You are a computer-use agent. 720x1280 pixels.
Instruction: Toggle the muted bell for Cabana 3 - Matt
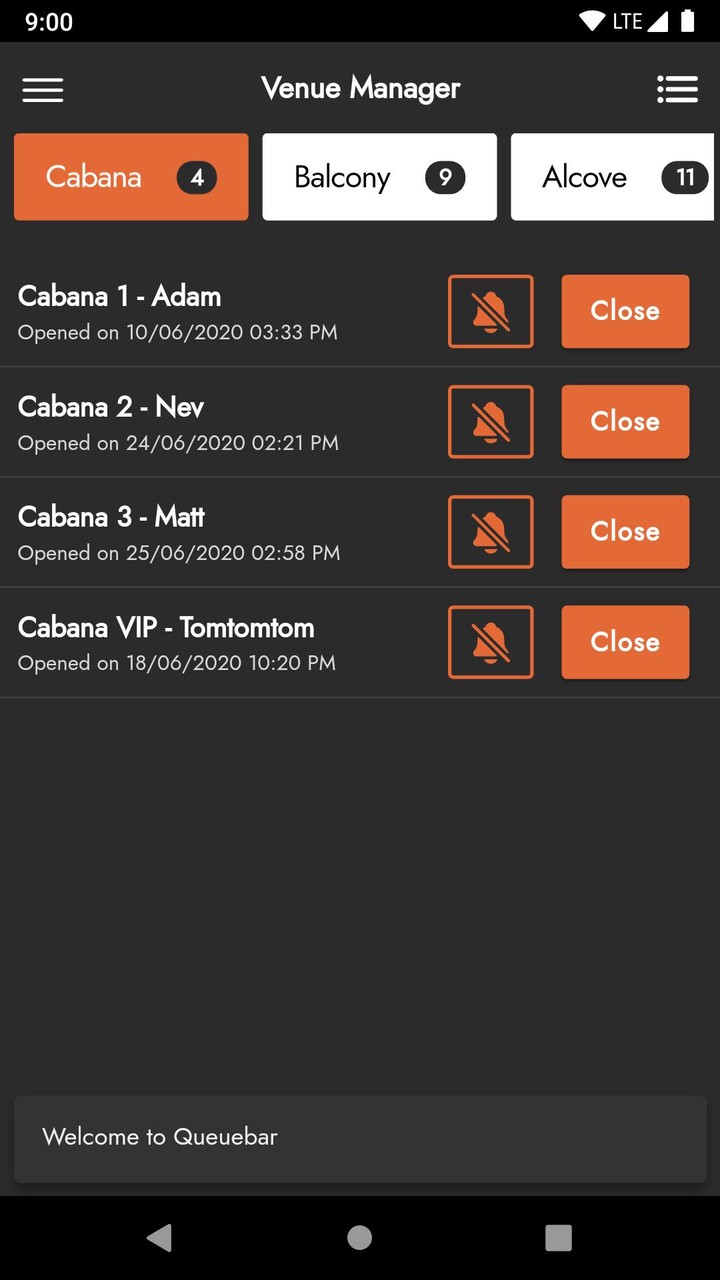(x=490, y=532)
